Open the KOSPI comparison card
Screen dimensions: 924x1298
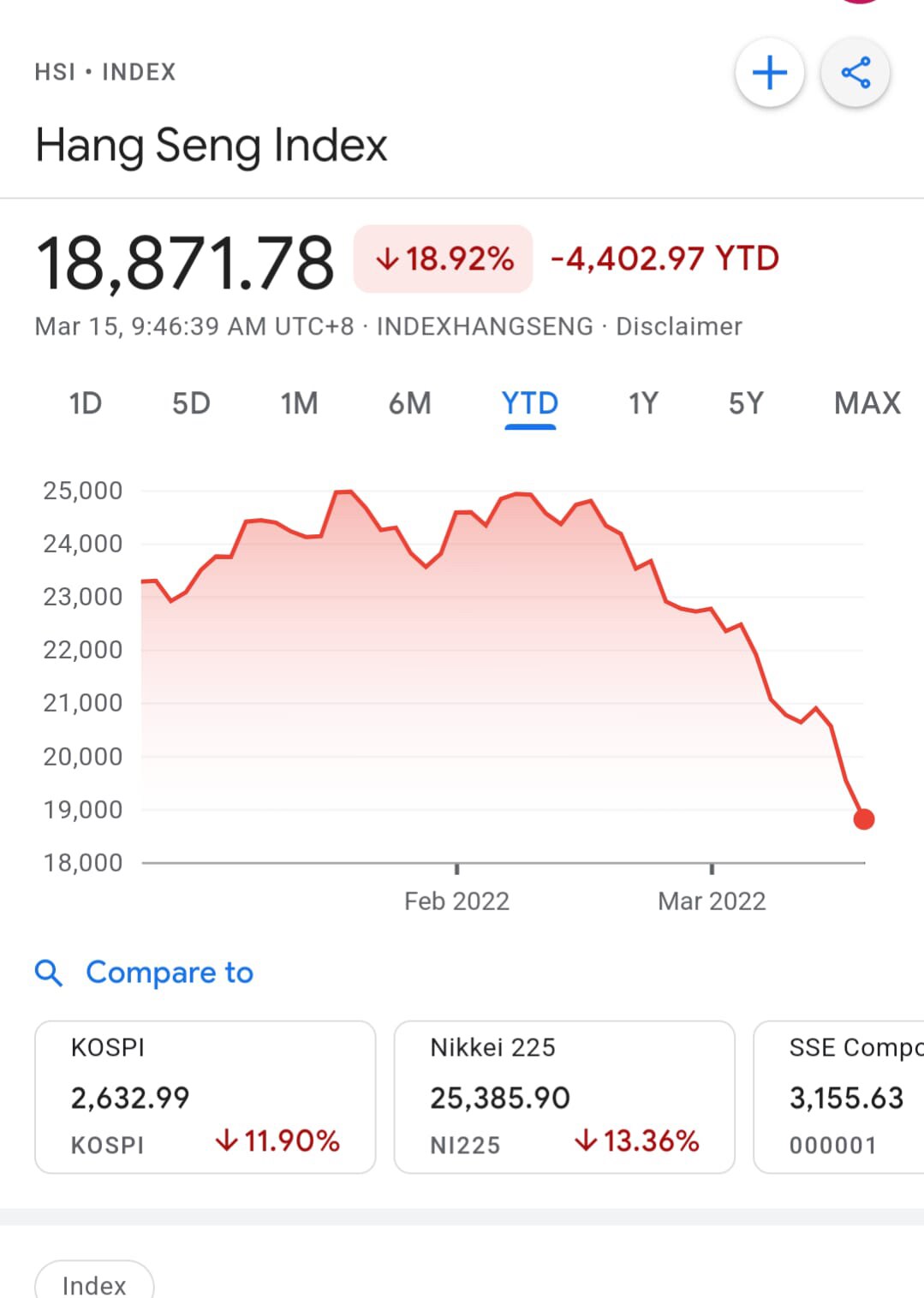[x=206, y=1096]
